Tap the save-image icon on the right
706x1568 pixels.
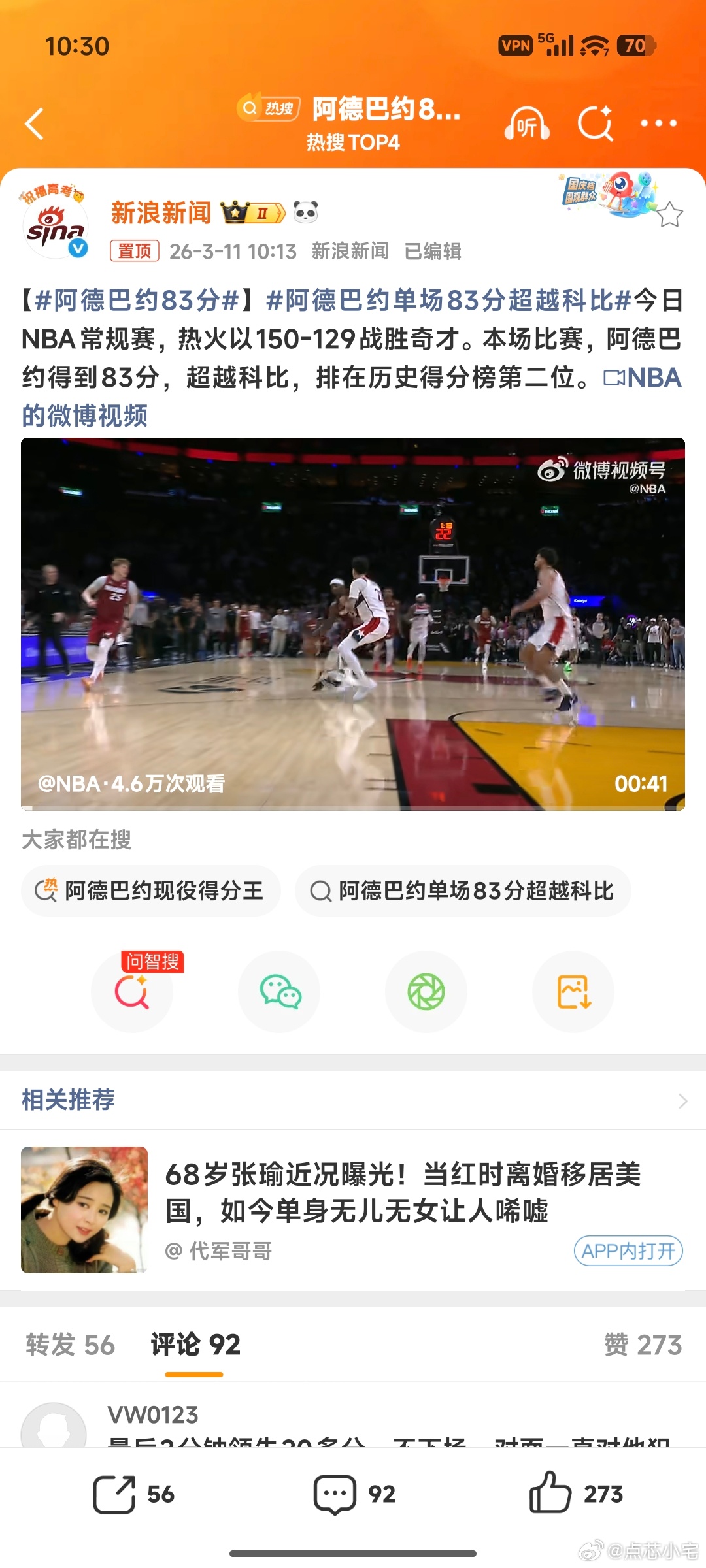point(573,992)
